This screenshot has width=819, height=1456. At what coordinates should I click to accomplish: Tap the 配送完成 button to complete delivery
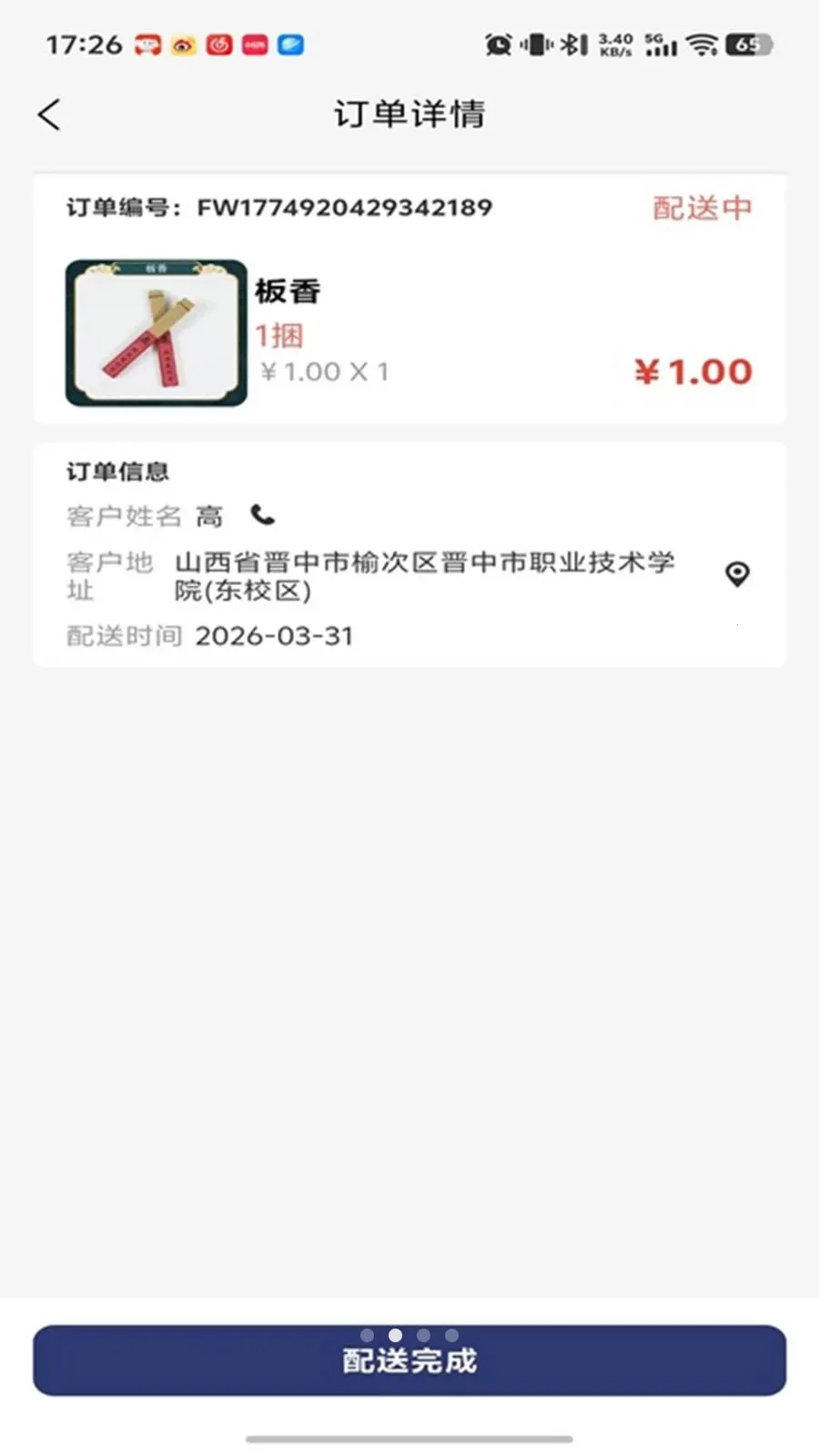[409, 1360]
